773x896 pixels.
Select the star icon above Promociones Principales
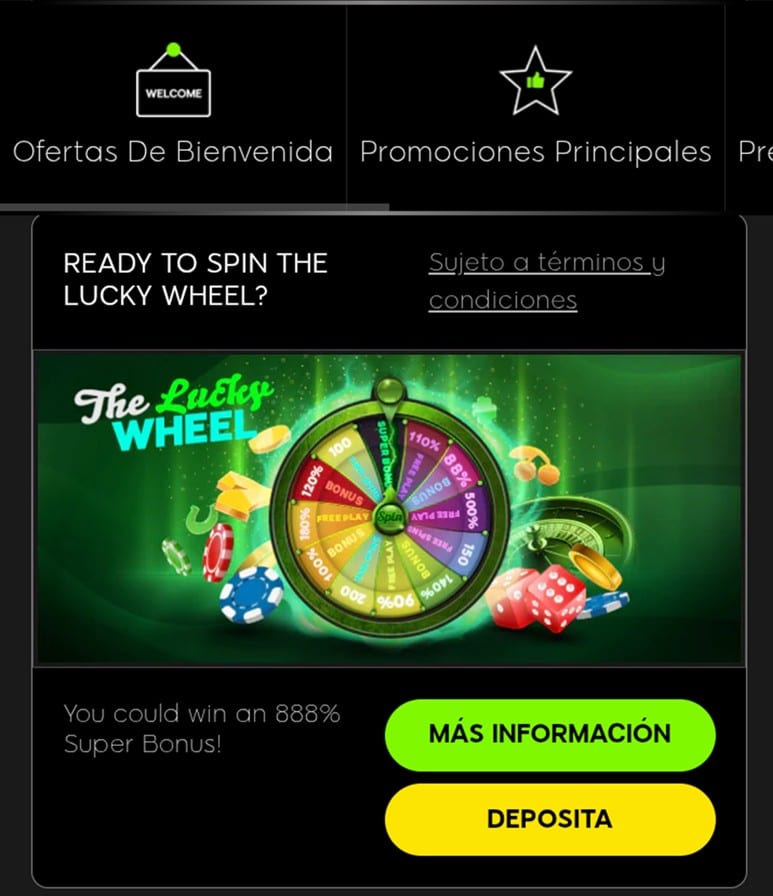coord(537,78)
